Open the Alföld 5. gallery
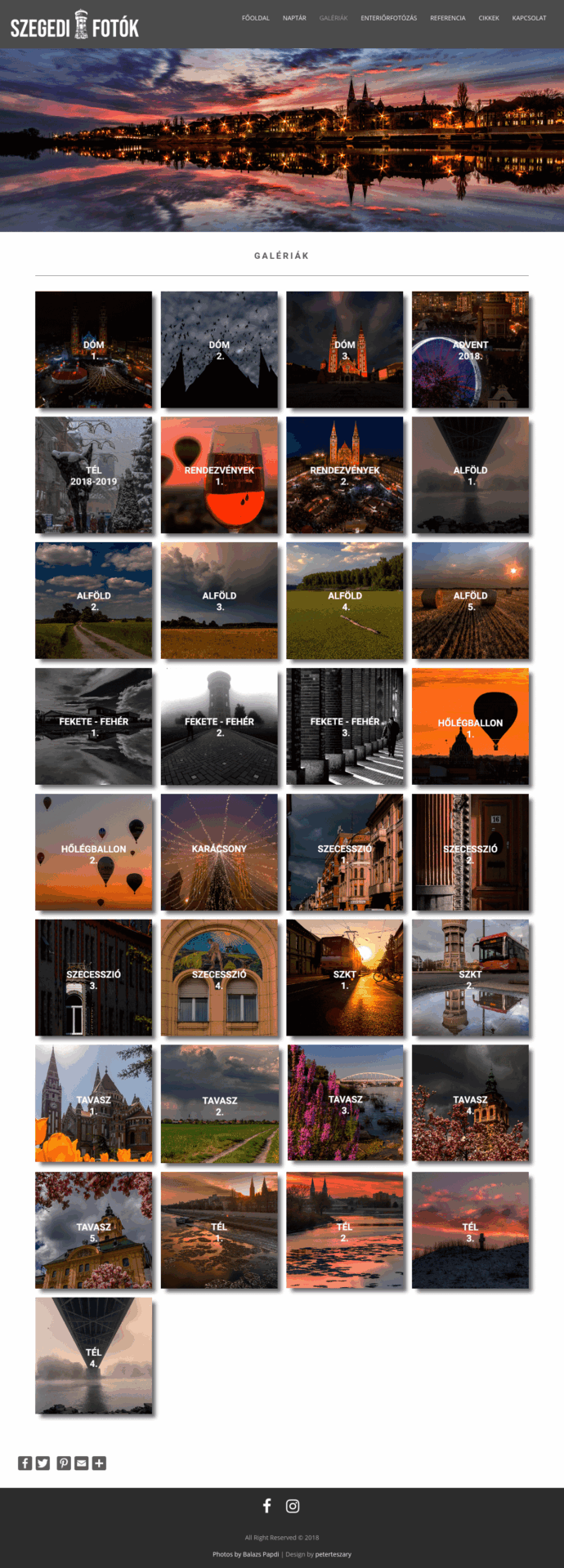The height and width of the screenshot is (1568, 564). point(470,601)
